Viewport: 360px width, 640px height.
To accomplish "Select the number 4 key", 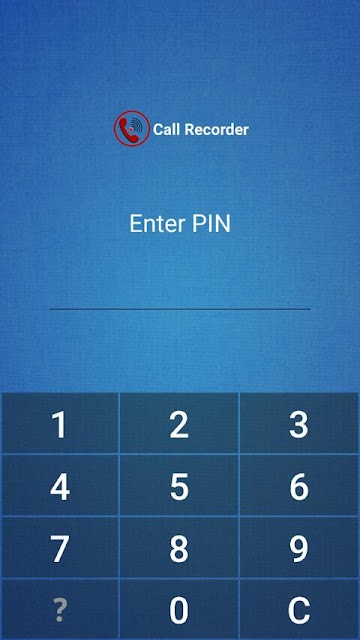I will click(x=60, y=485).
